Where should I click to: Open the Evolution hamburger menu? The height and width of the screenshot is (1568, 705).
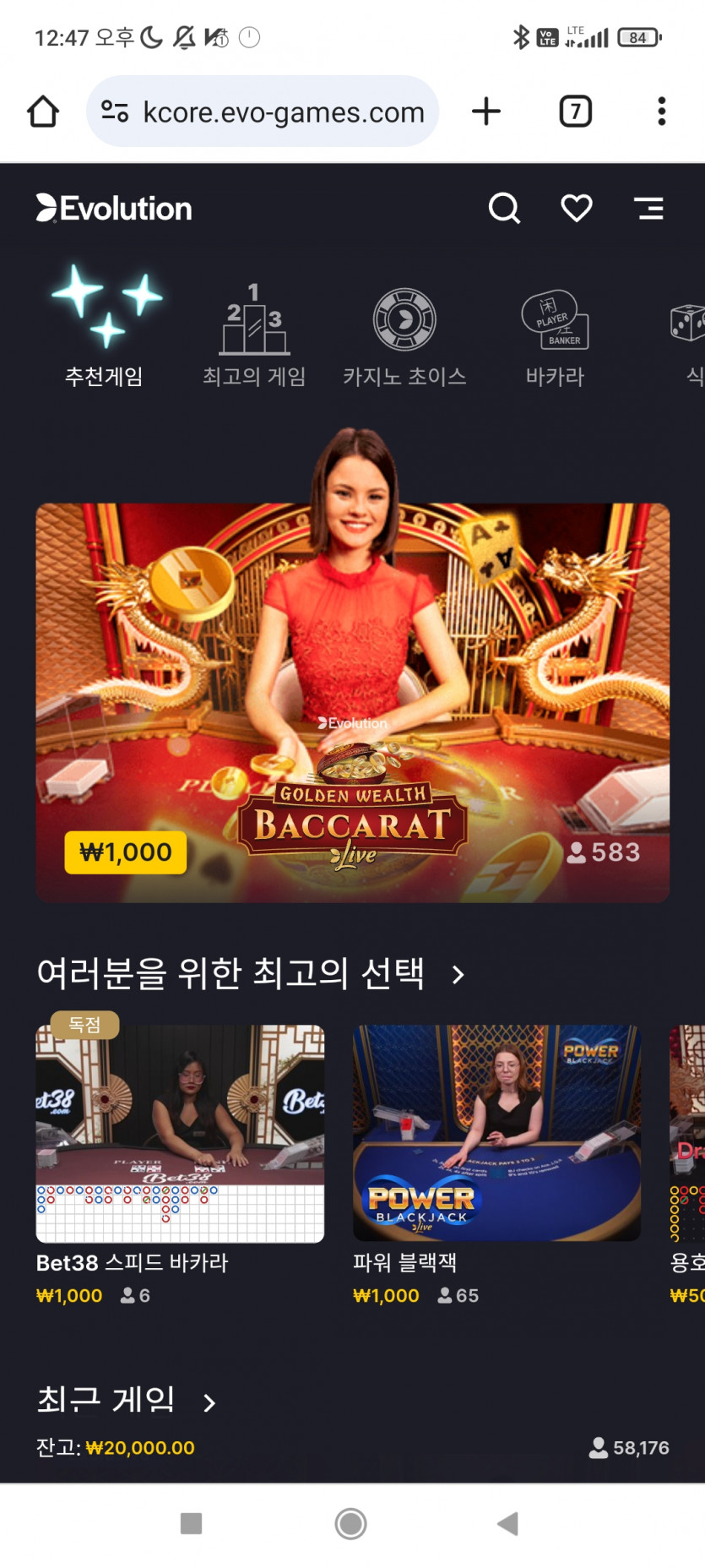coord(649,208)
